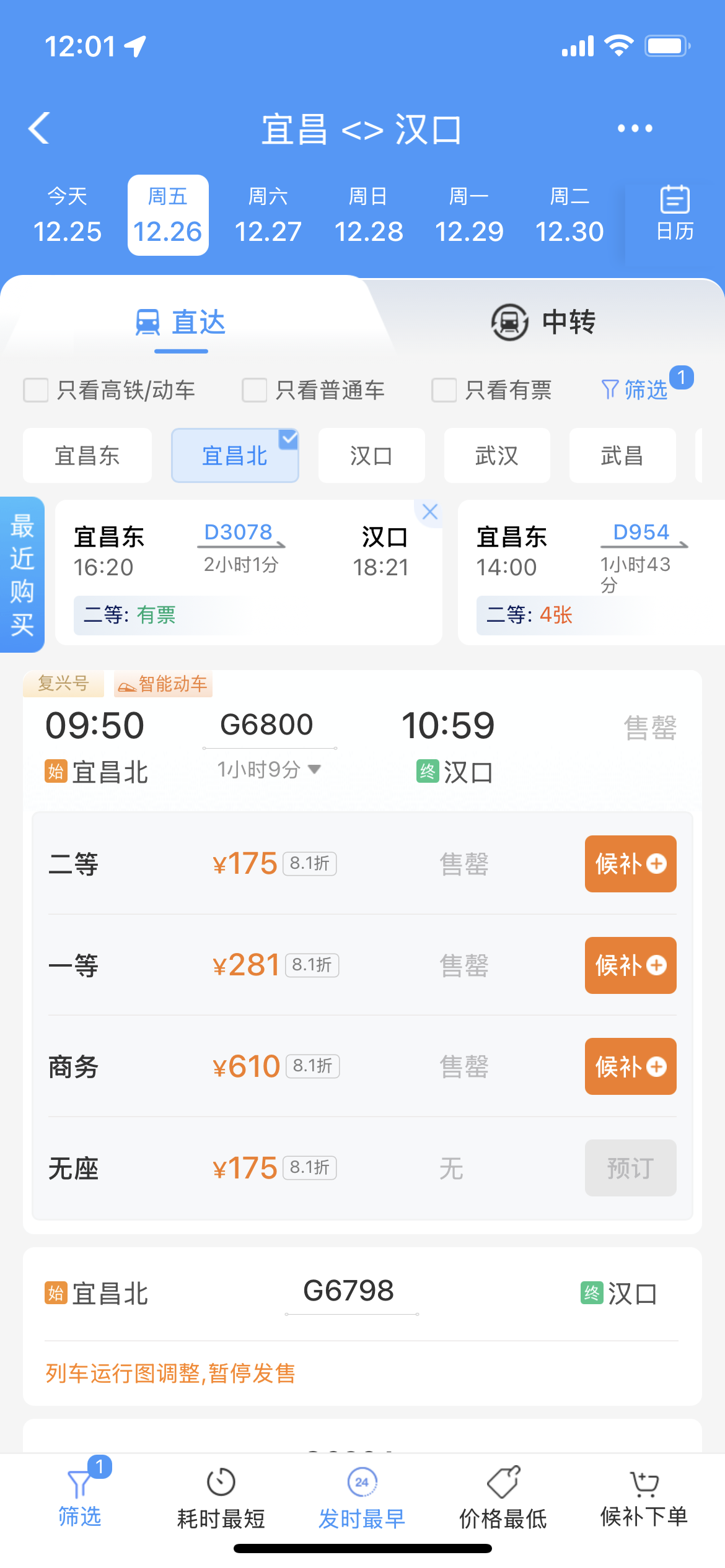The height and width of the screenshot is (1568, 725).
Task: Switch to the 中转 tab
Action: pyautogui.click(x=543, y=322)
